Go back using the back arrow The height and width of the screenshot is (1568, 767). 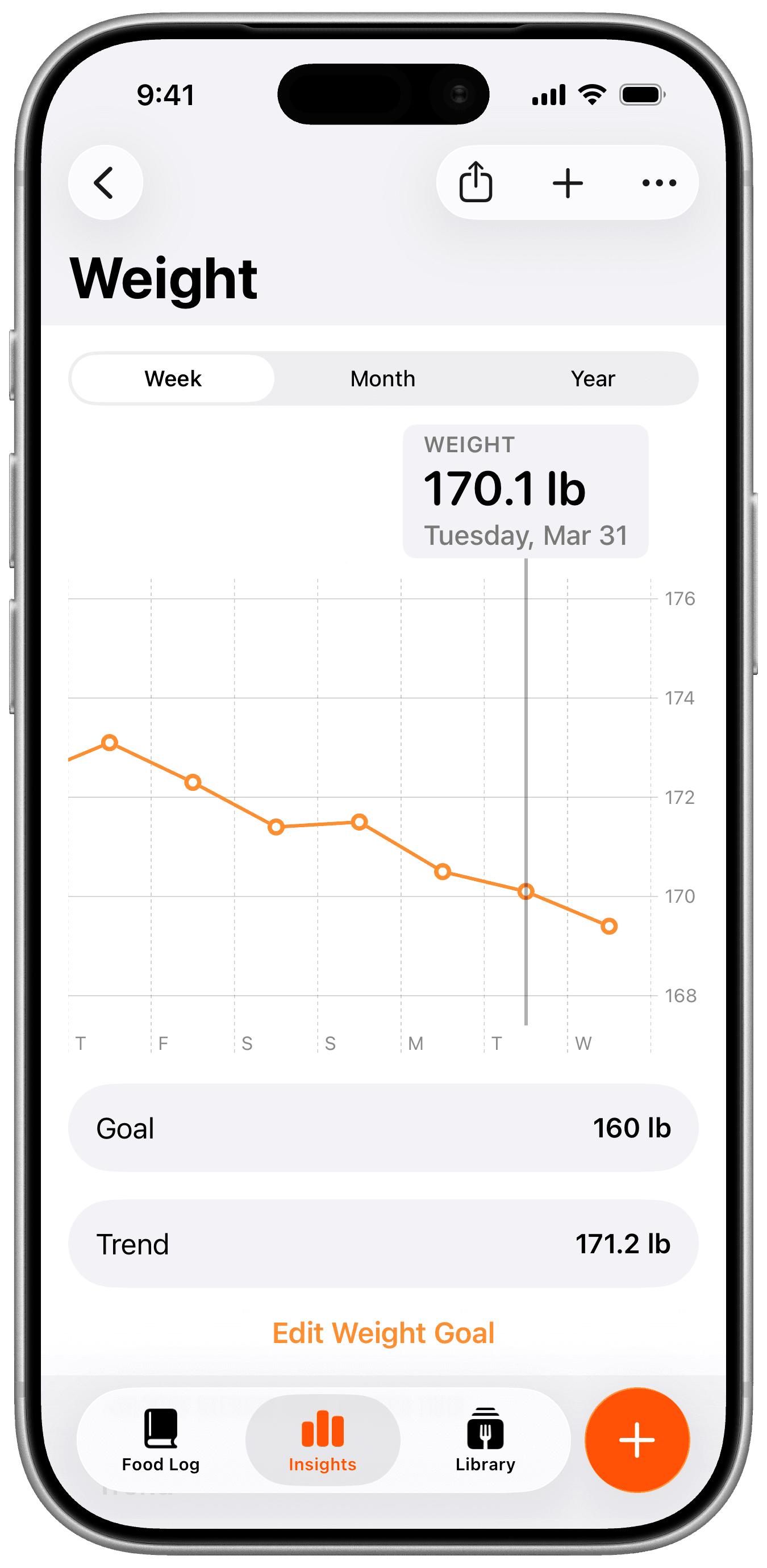point(105,182)
